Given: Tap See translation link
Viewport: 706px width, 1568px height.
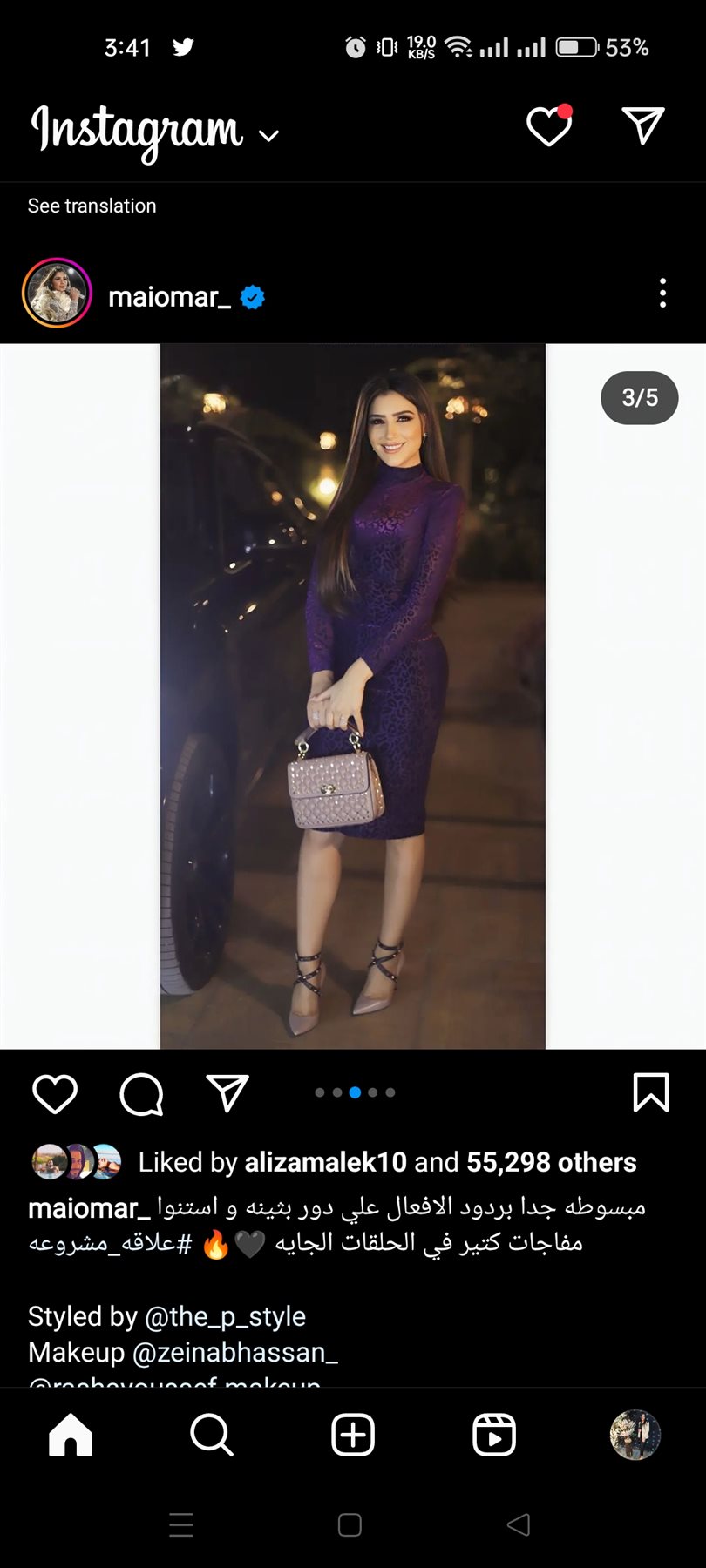Looking at the screenshot, I should (x=92, y=206).
